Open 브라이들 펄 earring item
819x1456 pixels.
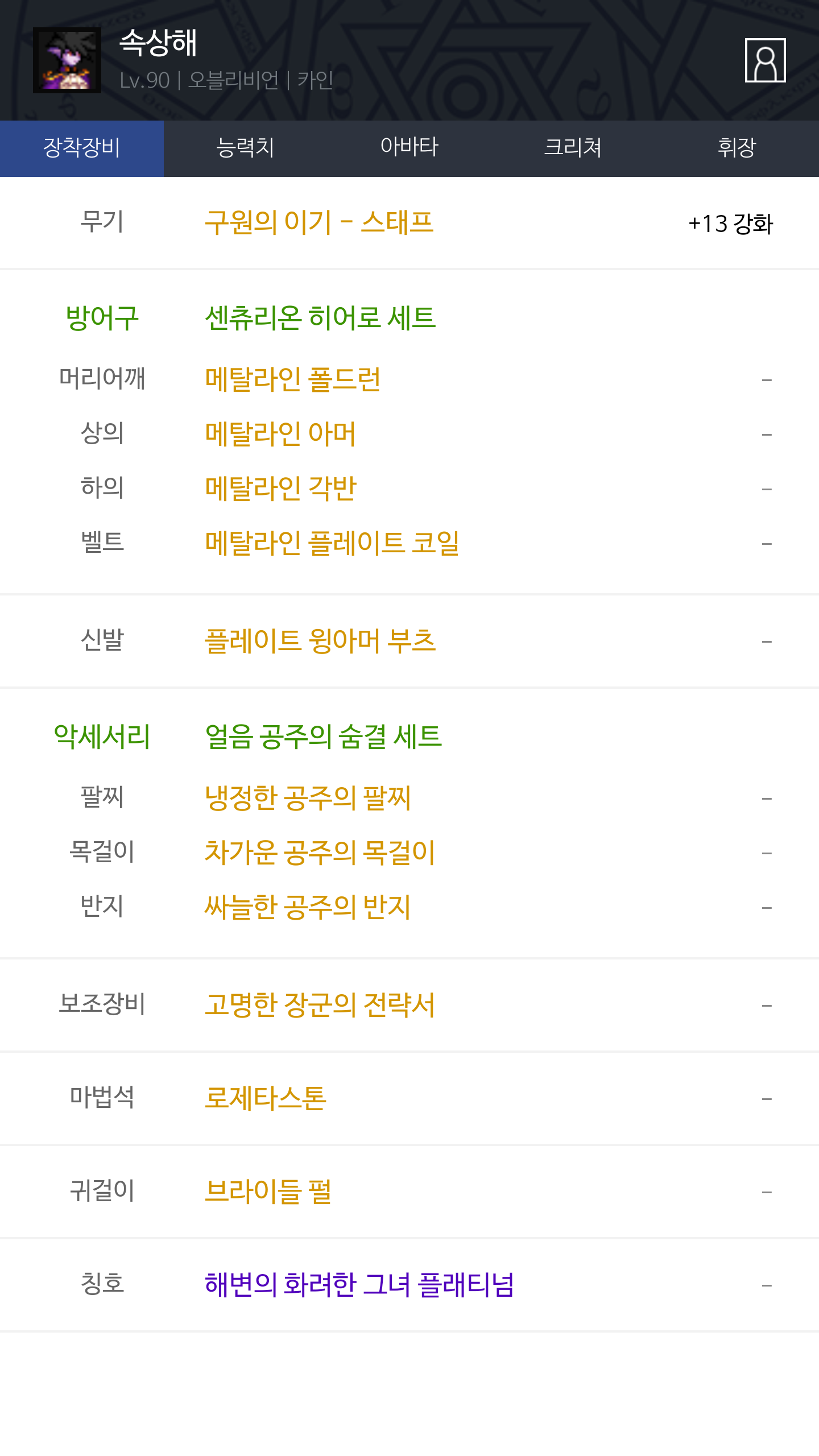click(268, 1191)
